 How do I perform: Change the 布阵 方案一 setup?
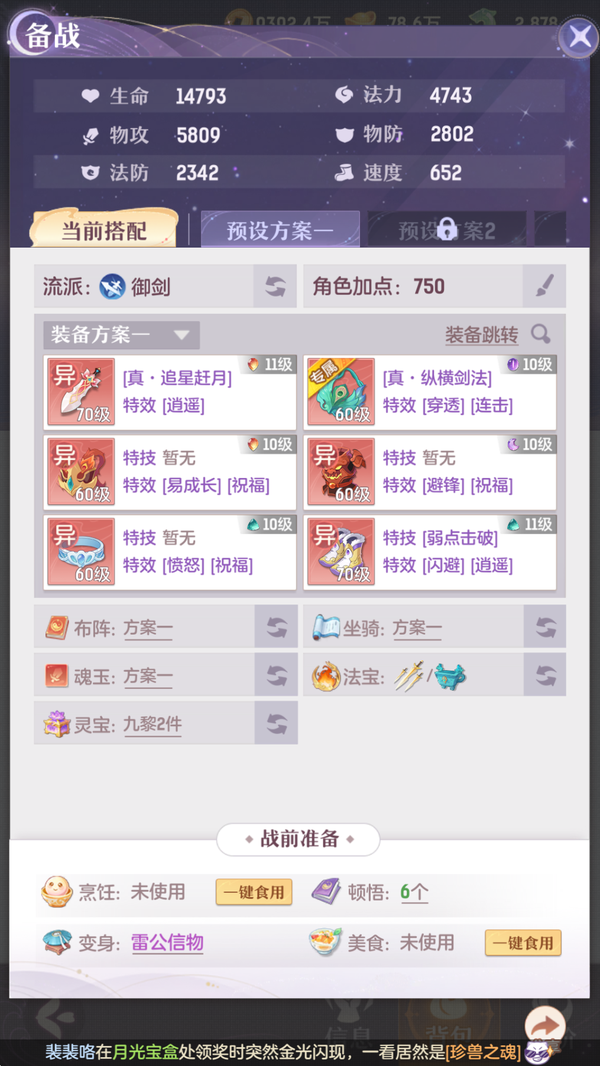click(x=275, y=628)
